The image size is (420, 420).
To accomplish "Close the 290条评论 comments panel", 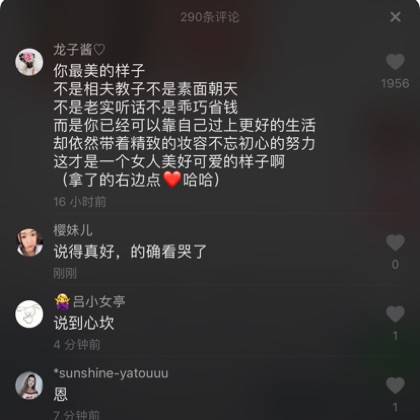I will point(395,17).
